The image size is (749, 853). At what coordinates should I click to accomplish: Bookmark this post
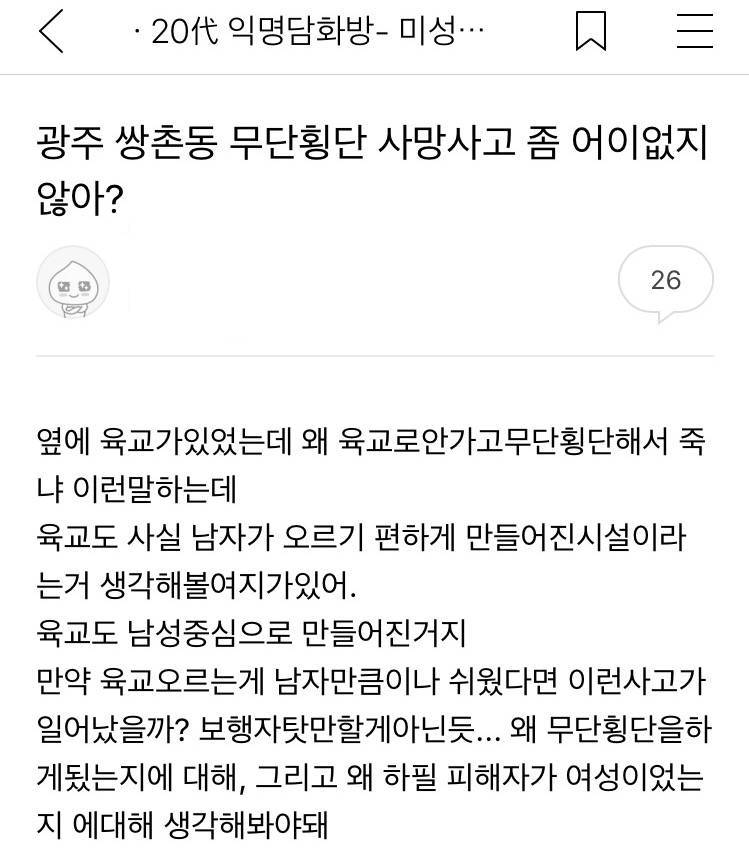(x=591, y=33)
